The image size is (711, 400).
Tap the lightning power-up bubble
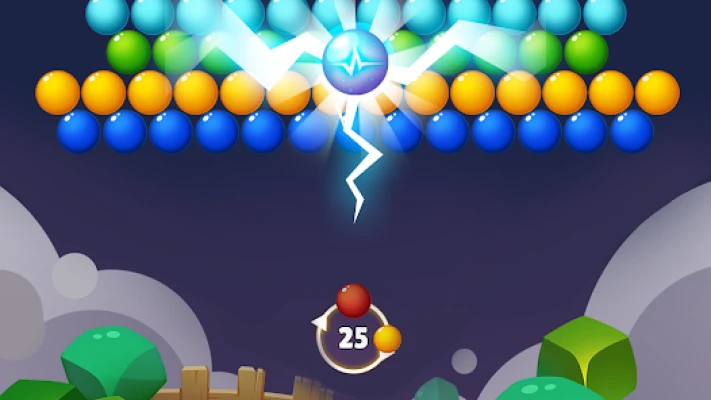[x=355, y=58]
